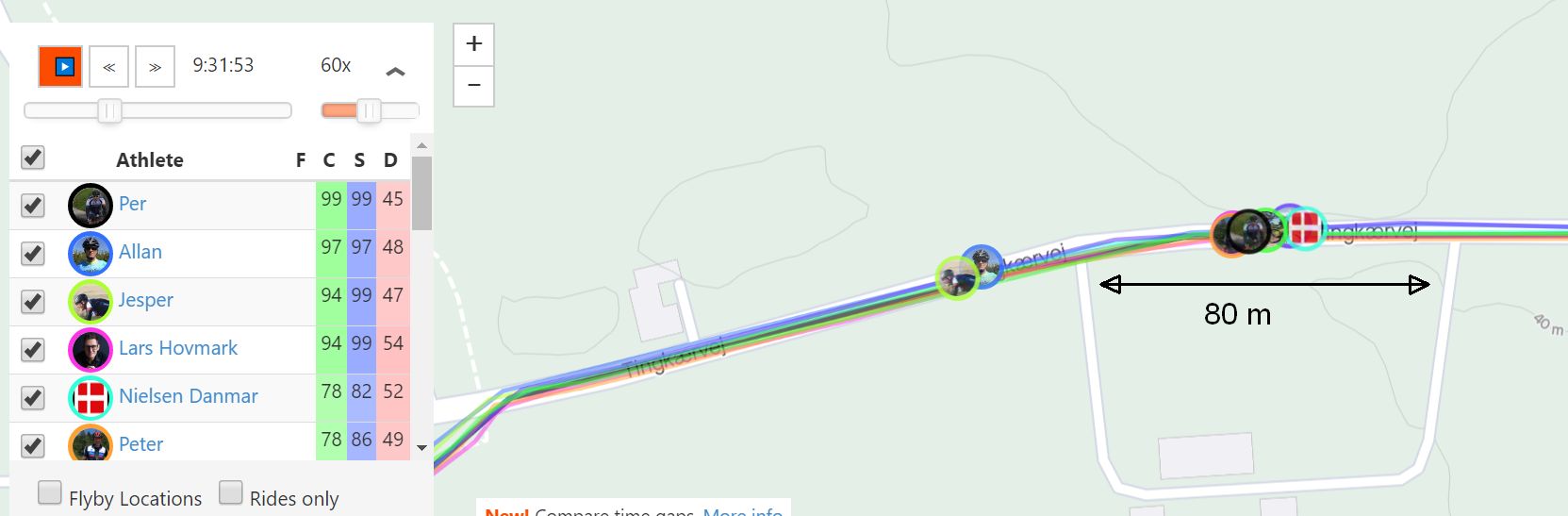Uncheck Jesper in the athlete list
This screenshot has height=516, width=1568.
(33, 301)
